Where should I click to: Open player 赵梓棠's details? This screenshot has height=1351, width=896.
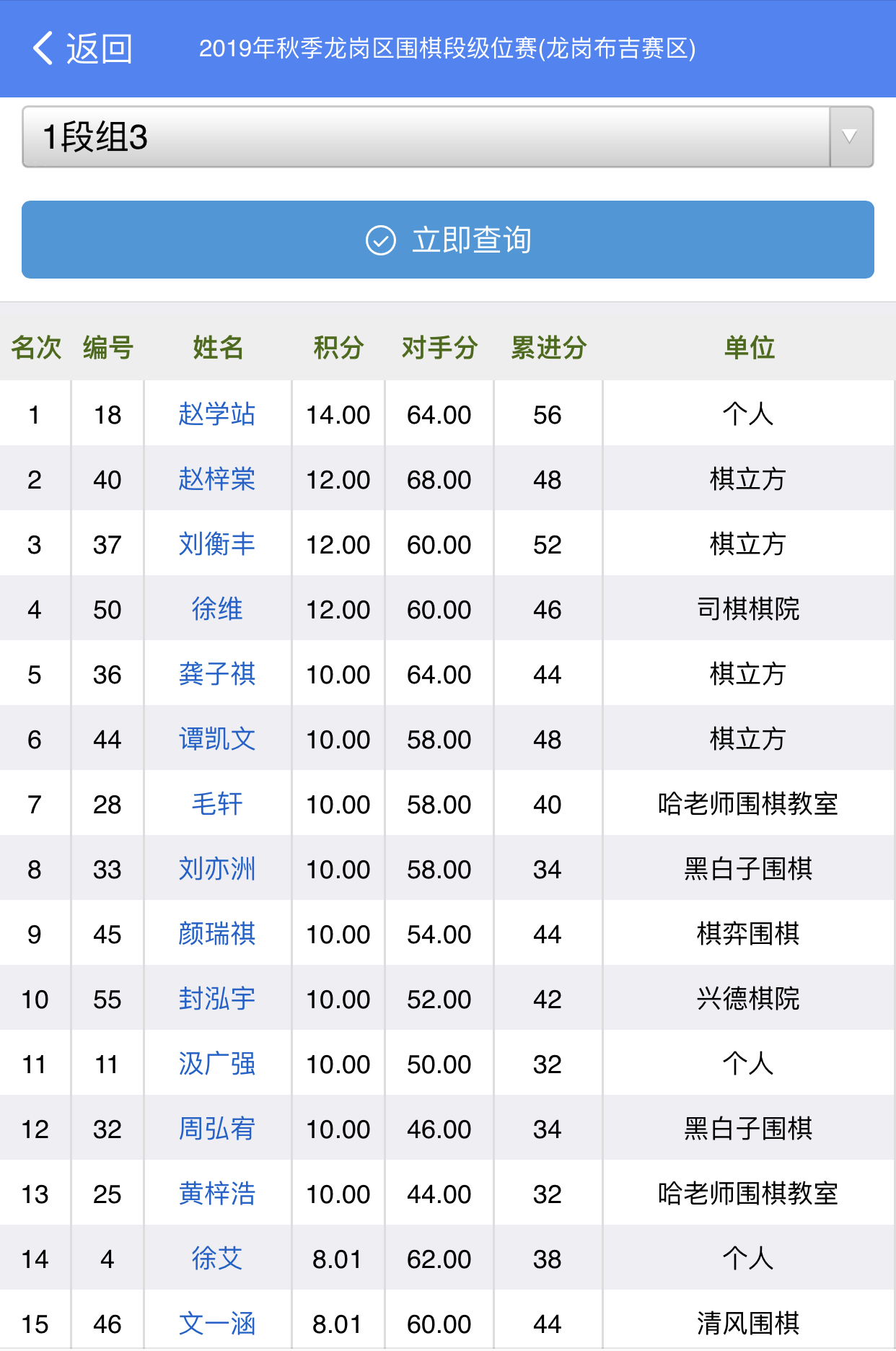(x=217, y=479)
